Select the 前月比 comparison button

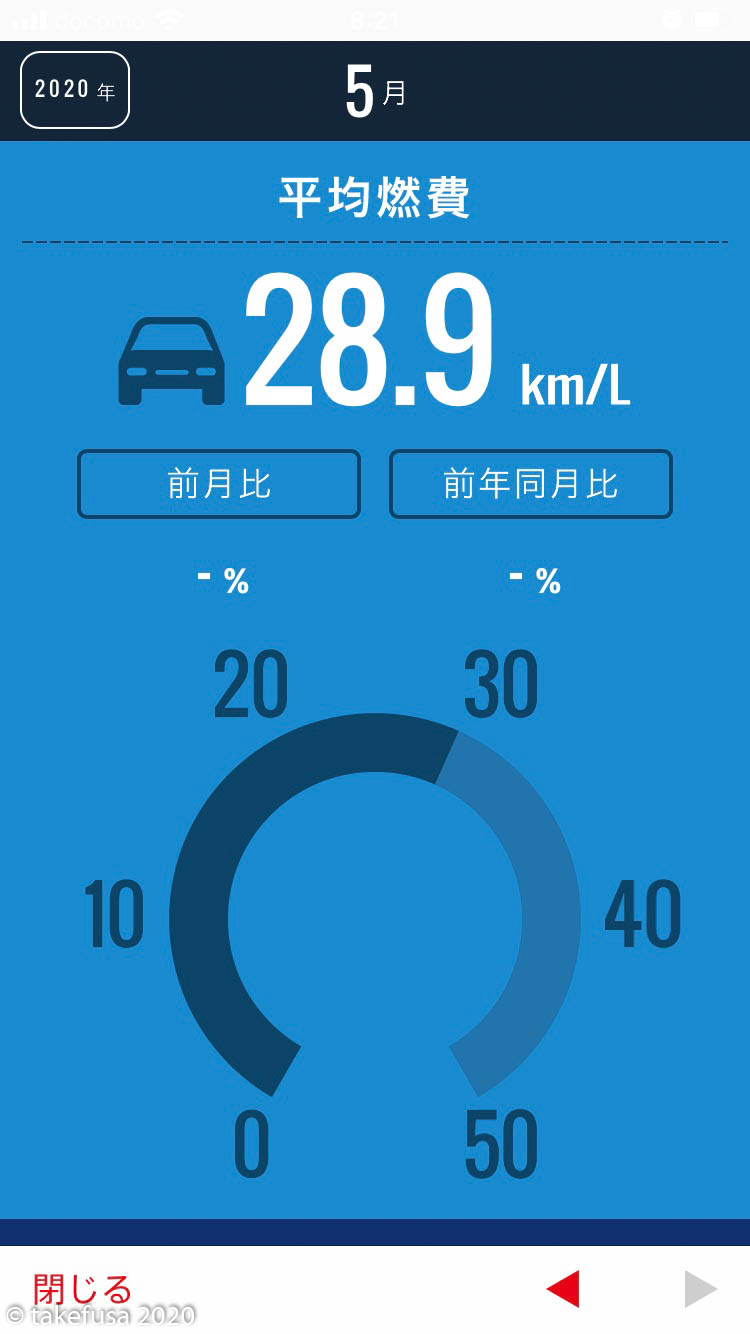click(x=219, y=484)
